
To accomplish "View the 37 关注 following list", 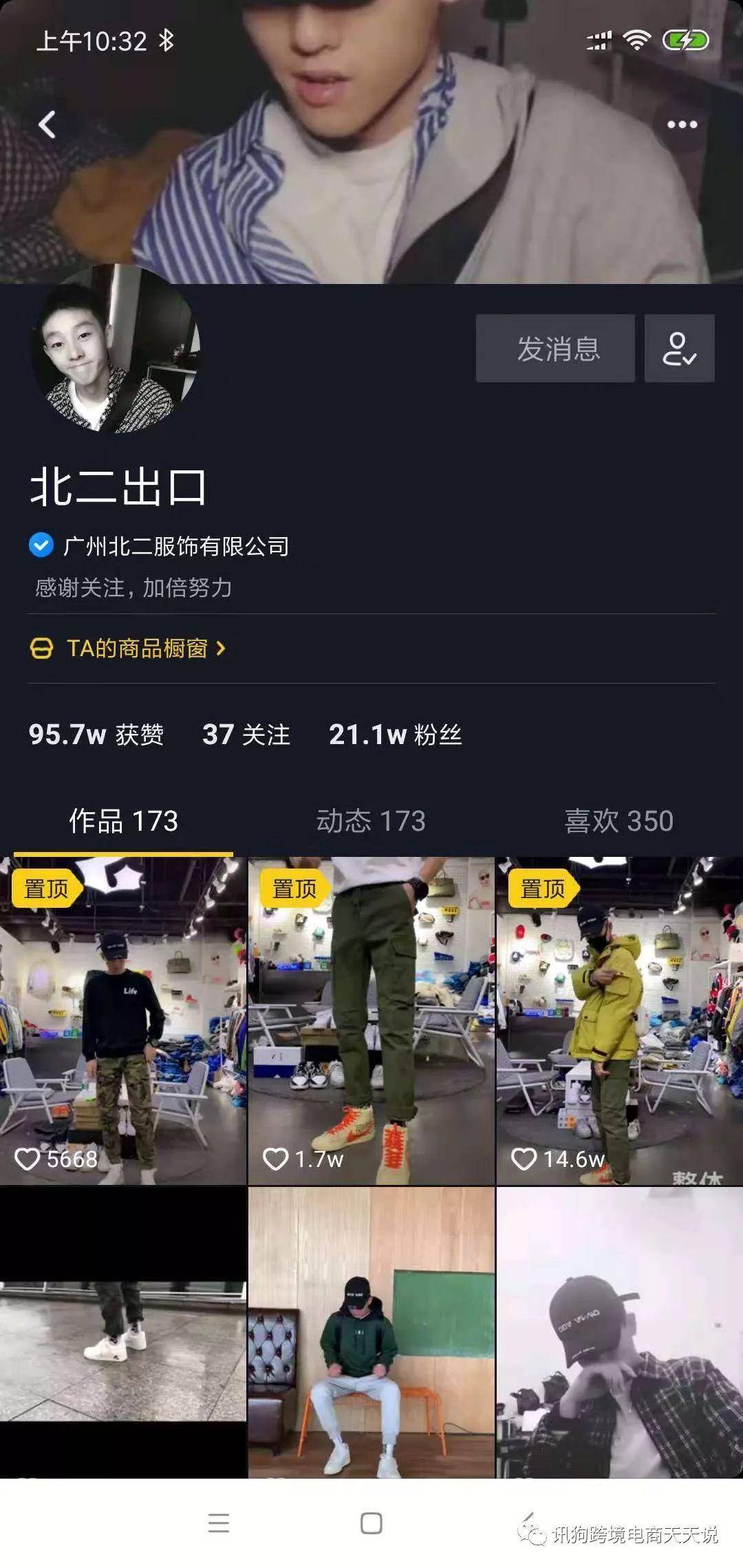I will (246, 734).
